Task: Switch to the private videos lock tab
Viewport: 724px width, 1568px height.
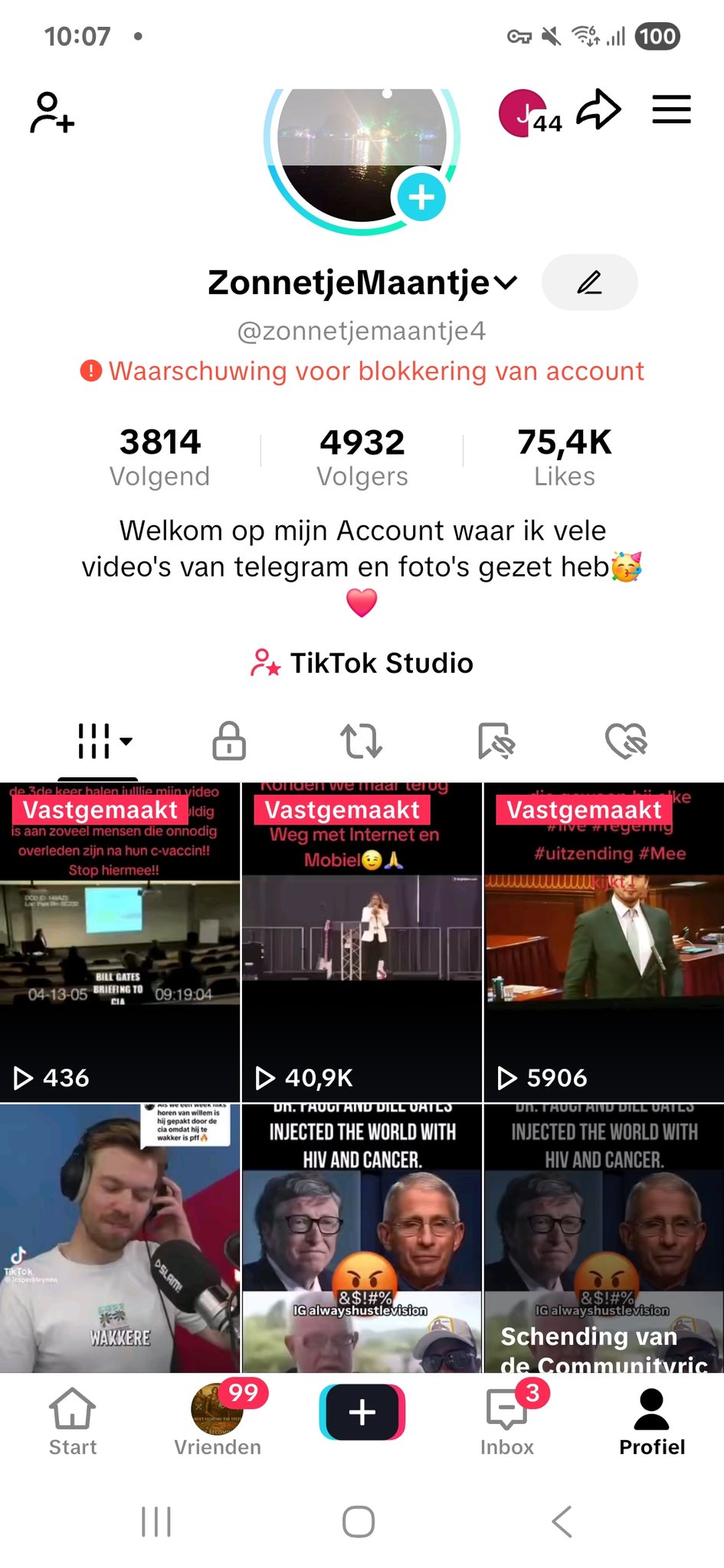Action: [229, 740]
